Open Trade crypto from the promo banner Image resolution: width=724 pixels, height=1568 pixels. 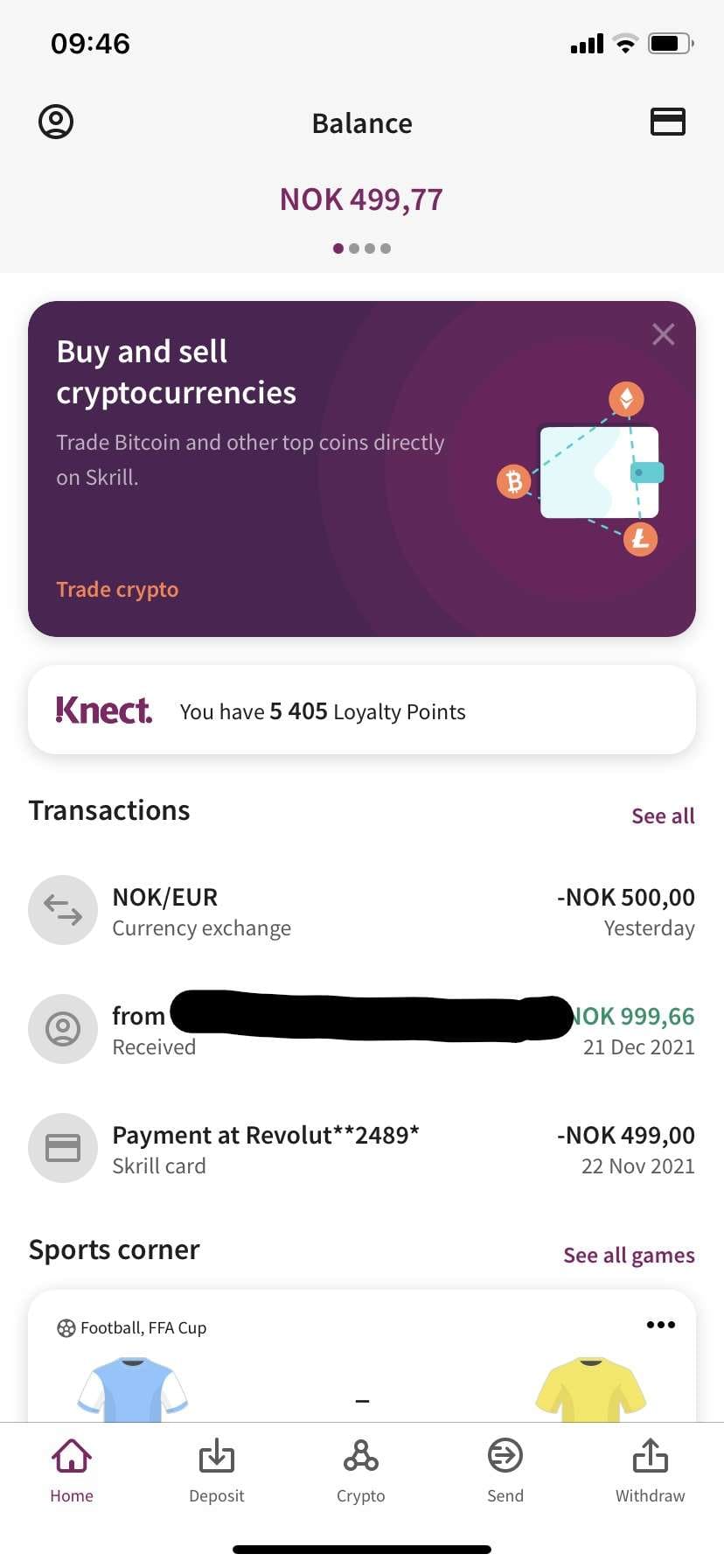click(x=117, y=589)
